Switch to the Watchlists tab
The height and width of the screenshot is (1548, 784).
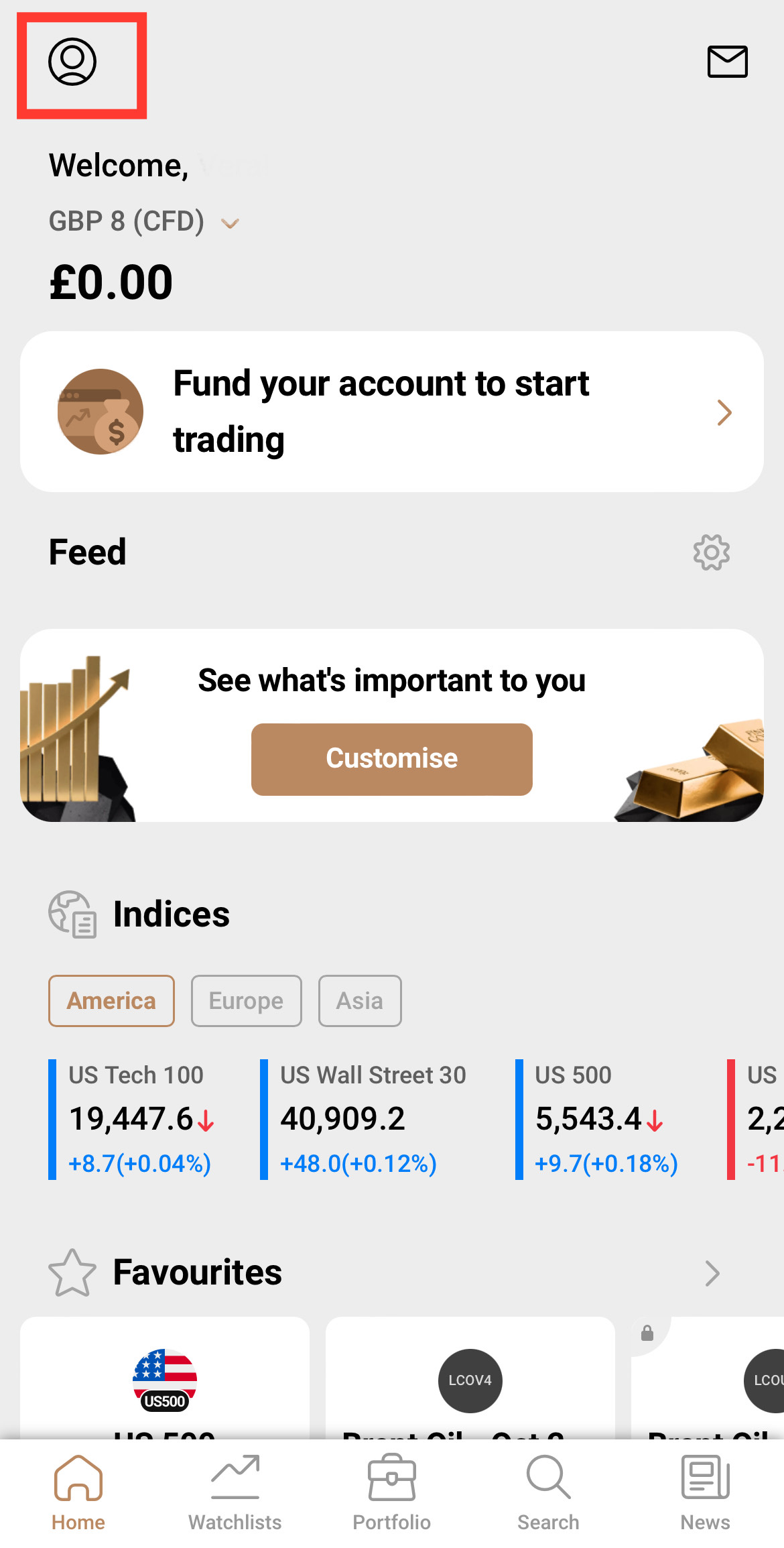point(235,1494)
